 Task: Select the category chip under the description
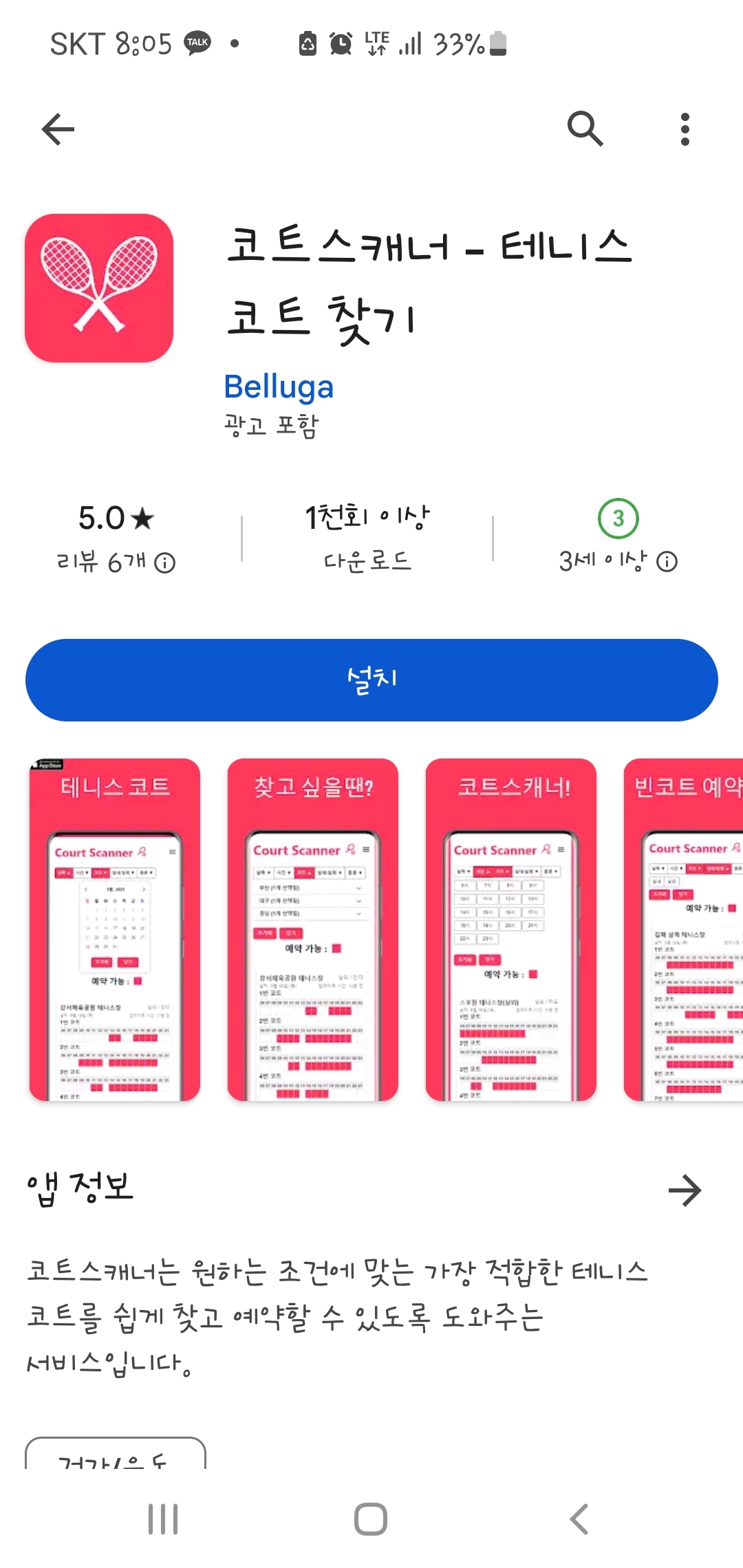tap(115, 1455)
